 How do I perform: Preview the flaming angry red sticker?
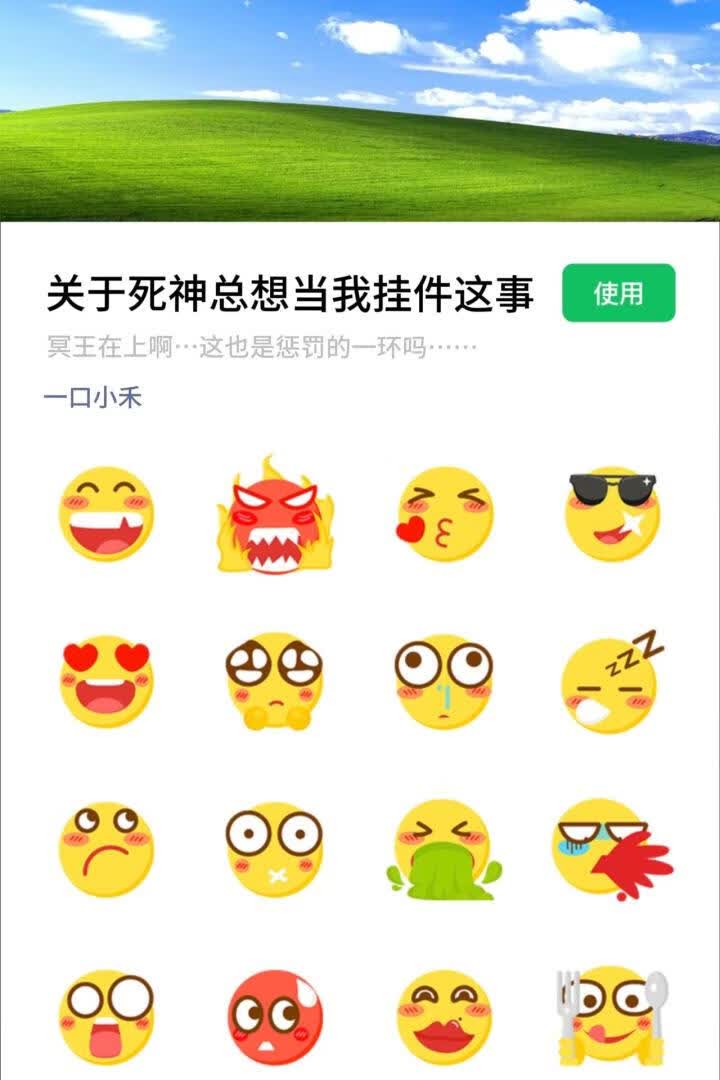coord(275,515)
